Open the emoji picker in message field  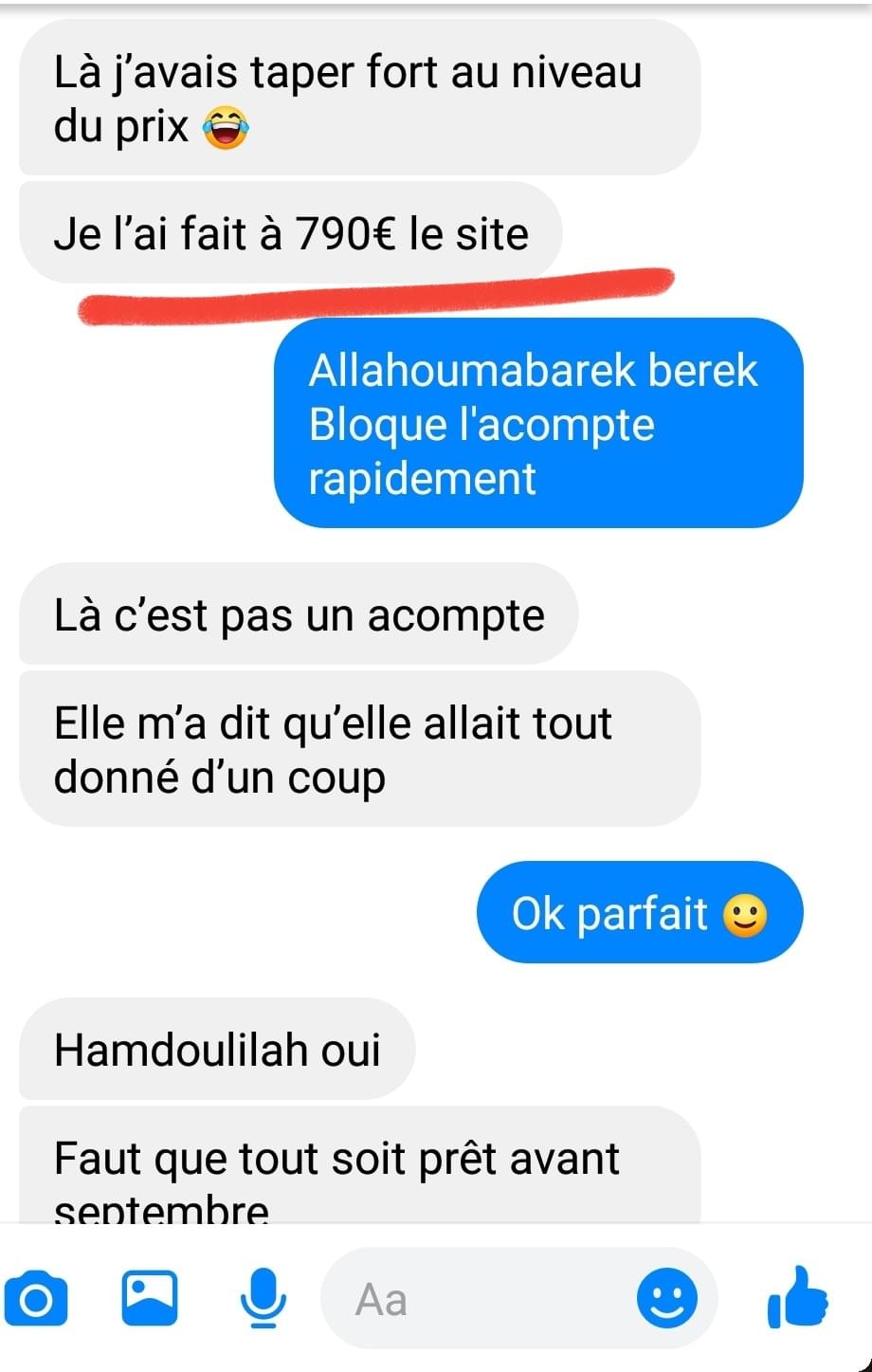tap(666, 1298)
